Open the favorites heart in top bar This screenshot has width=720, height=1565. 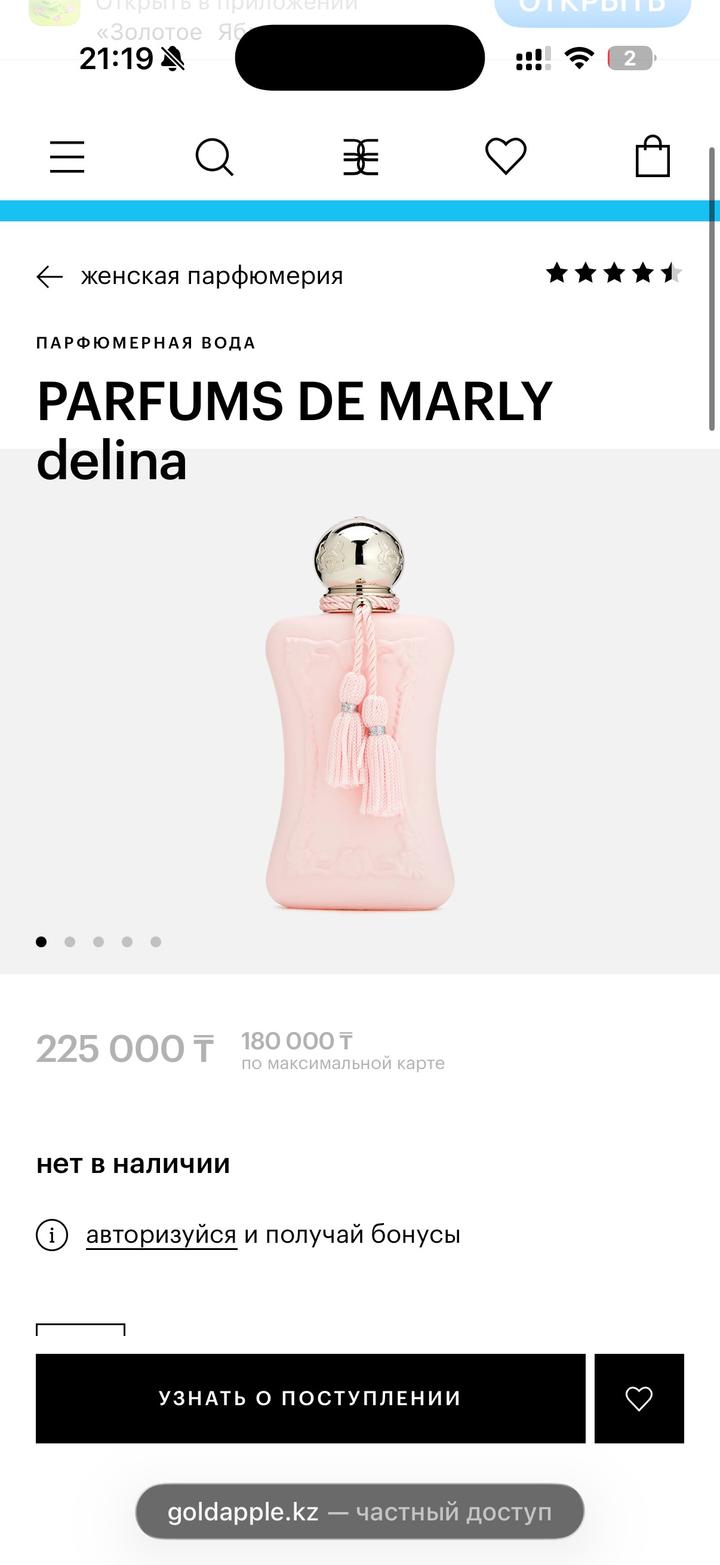click(506, 156)
